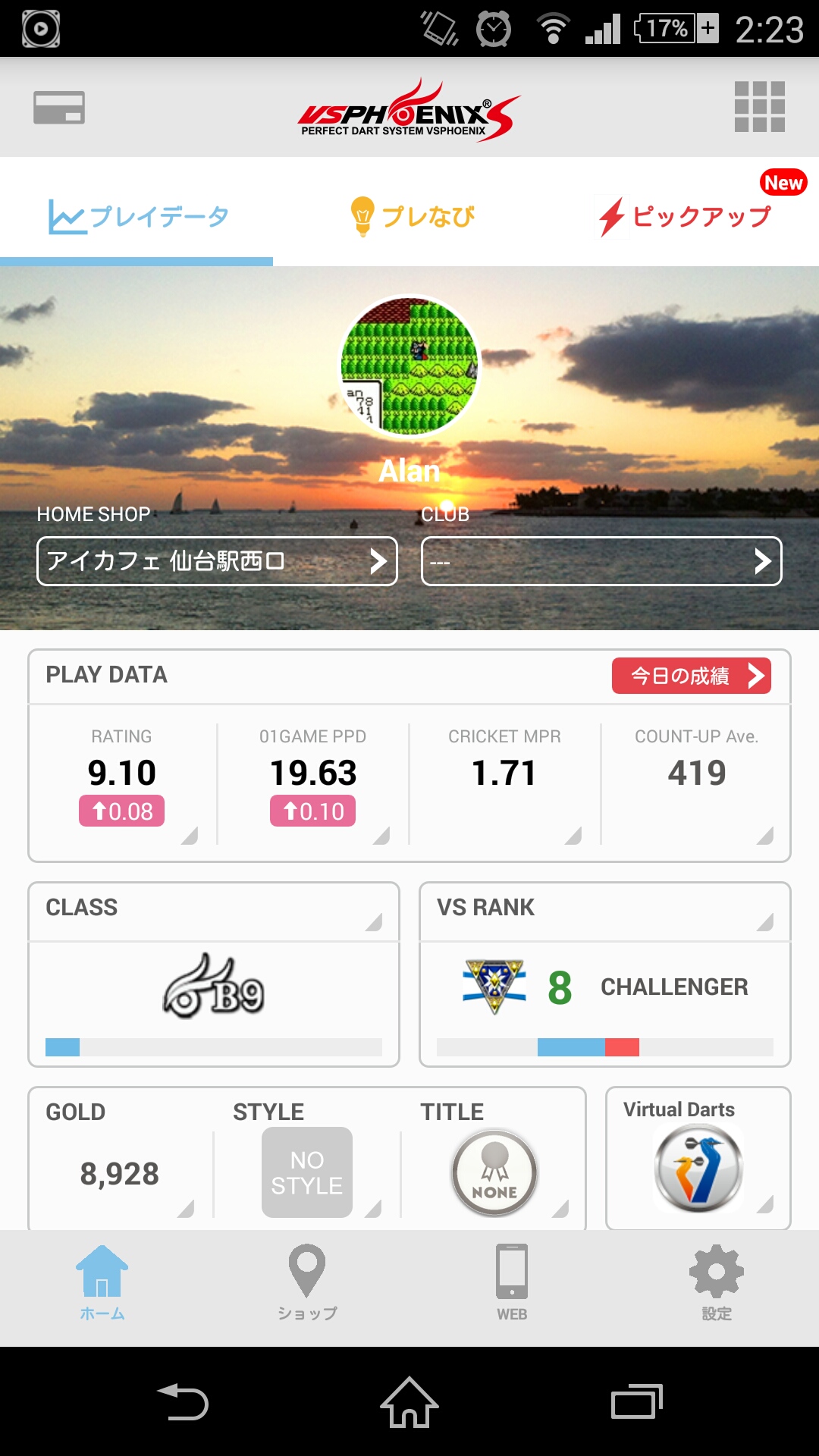Open home shop アイカフェ 仙台駅西口
819x1456 pixels.
coord(217,561)
